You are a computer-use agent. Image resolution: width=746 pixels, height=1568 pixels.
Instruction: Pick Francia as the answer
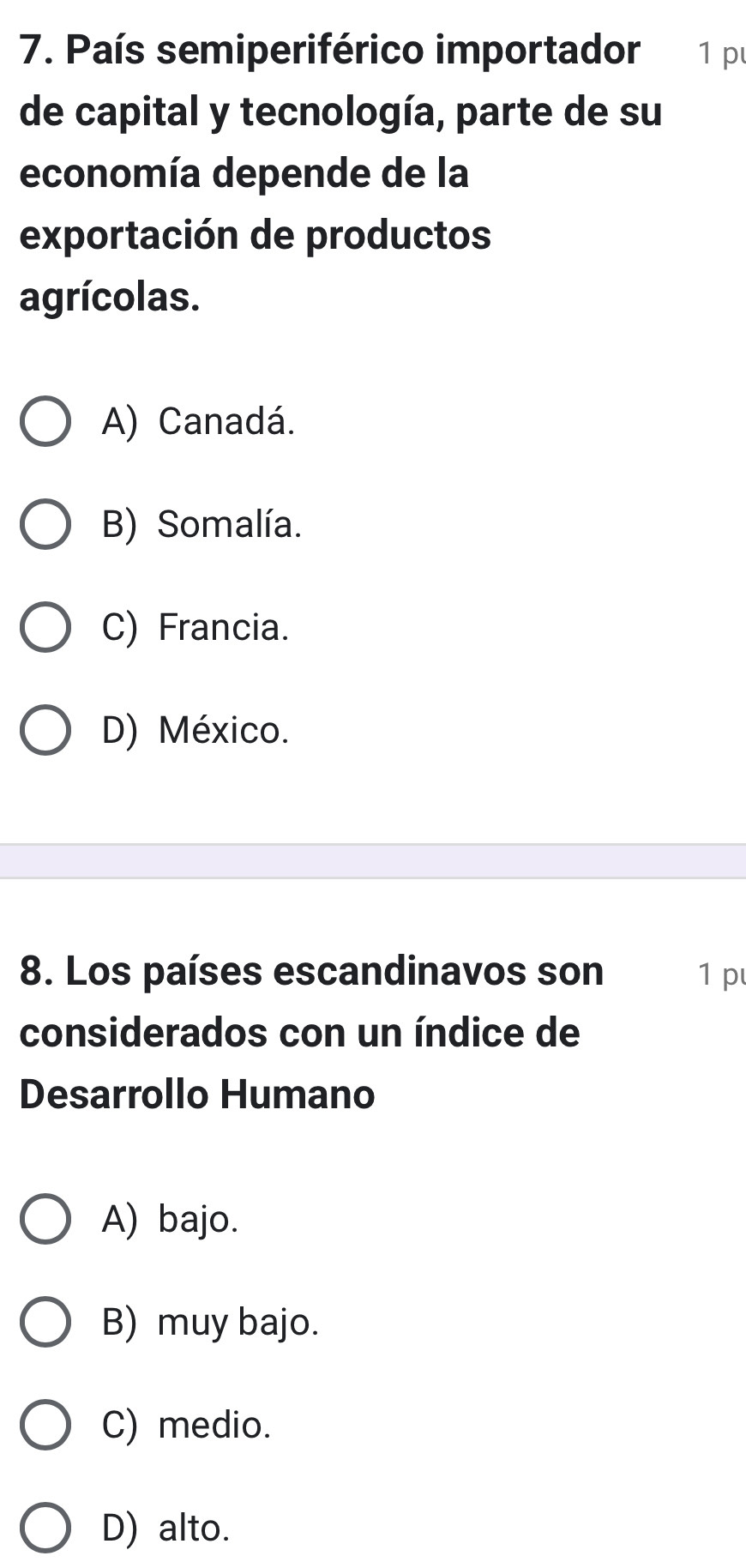point(45,627)
